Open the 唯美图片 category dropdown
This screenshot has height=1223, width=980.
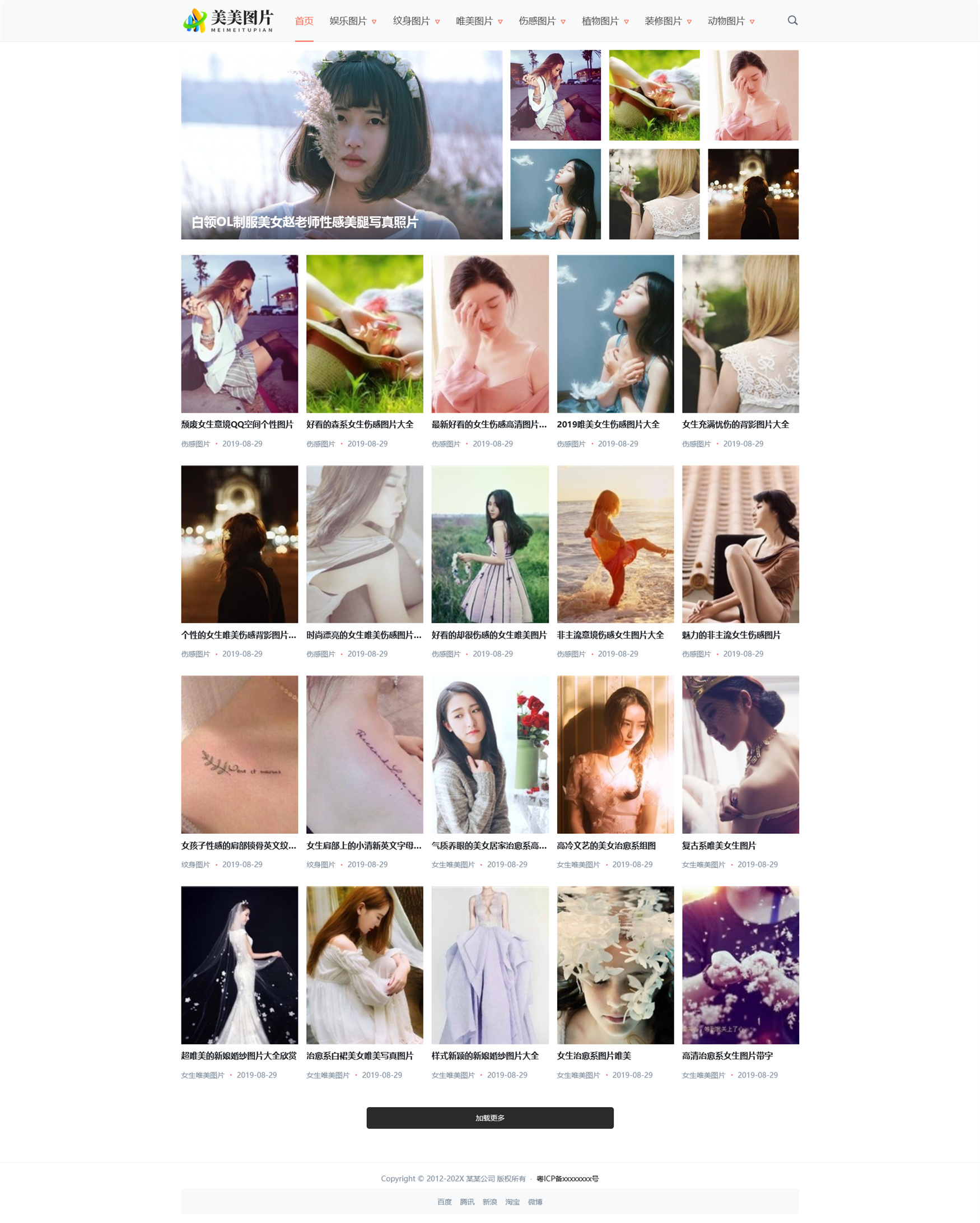click(x=479, y=21)
